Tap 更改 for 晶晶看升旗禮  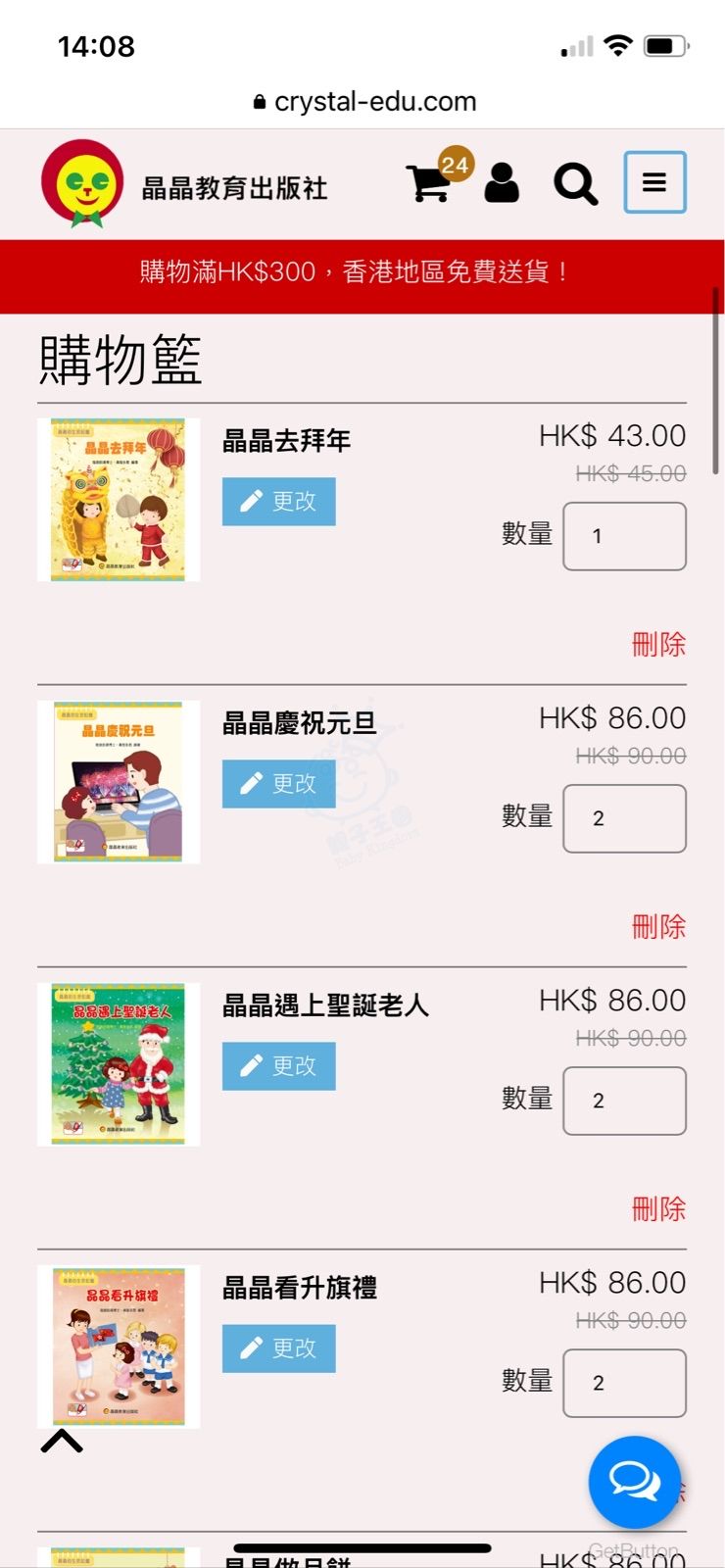click(x=279, y=1348)
